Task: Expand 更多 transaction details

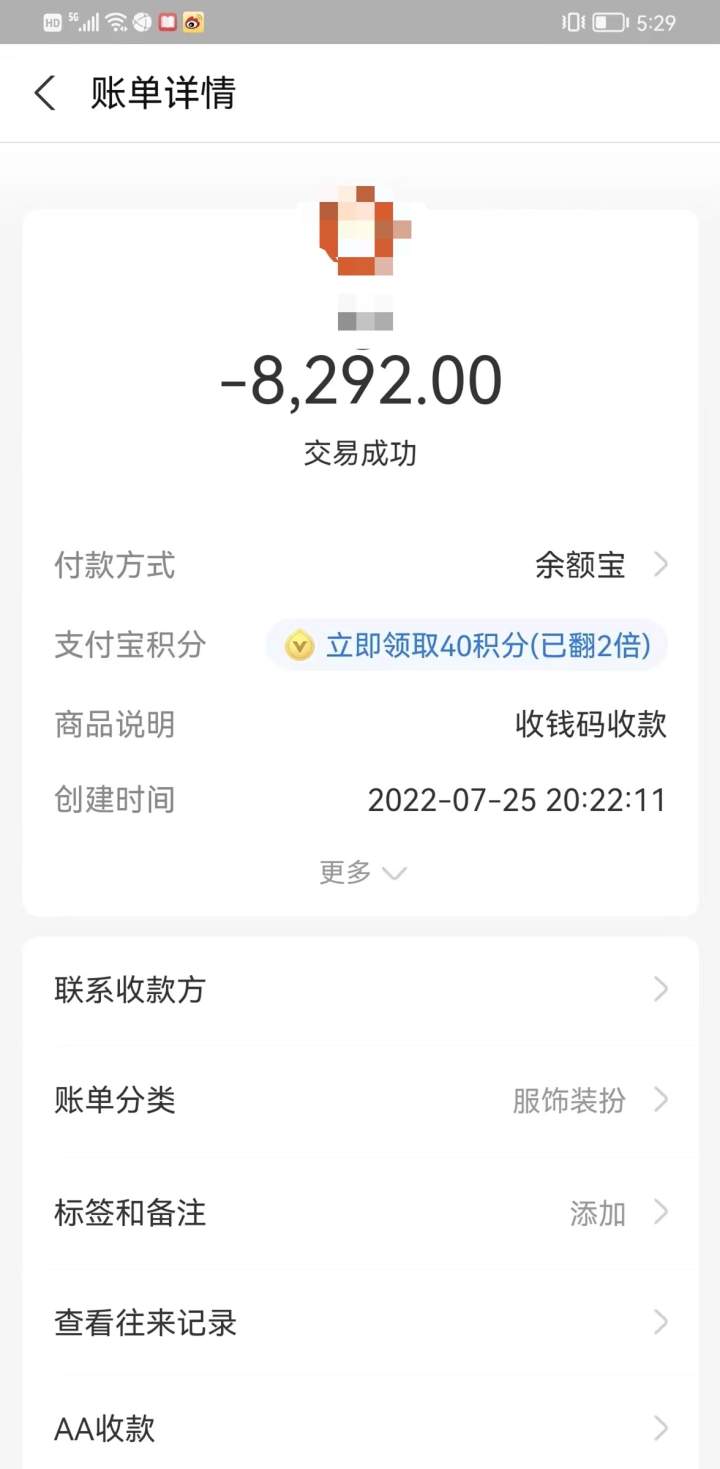Action: click(361, 873)
